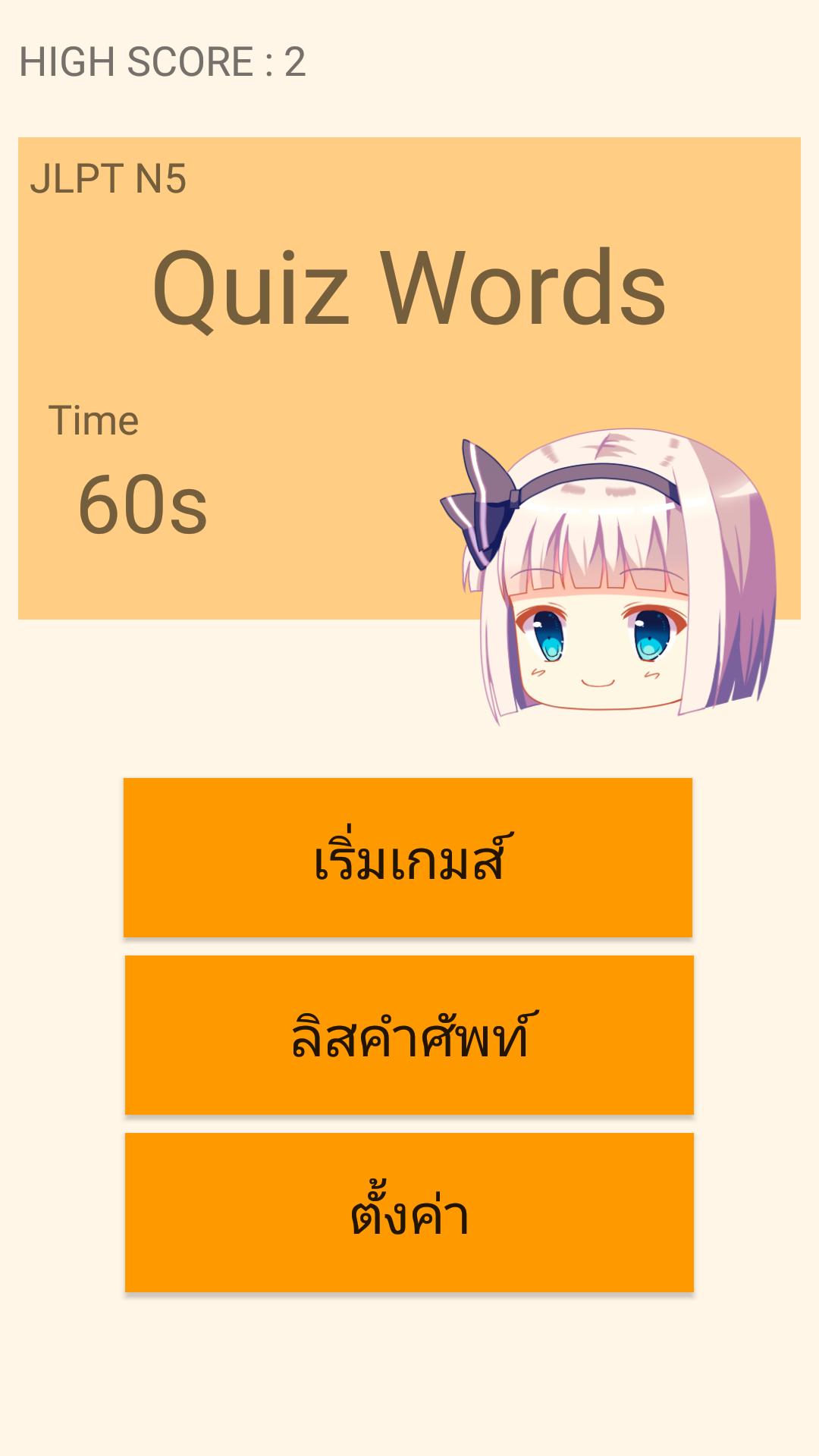Screen dimensions: 819x1456
Task: Select the HIGH SCORE : 2 text
Action: coord(163,64)
